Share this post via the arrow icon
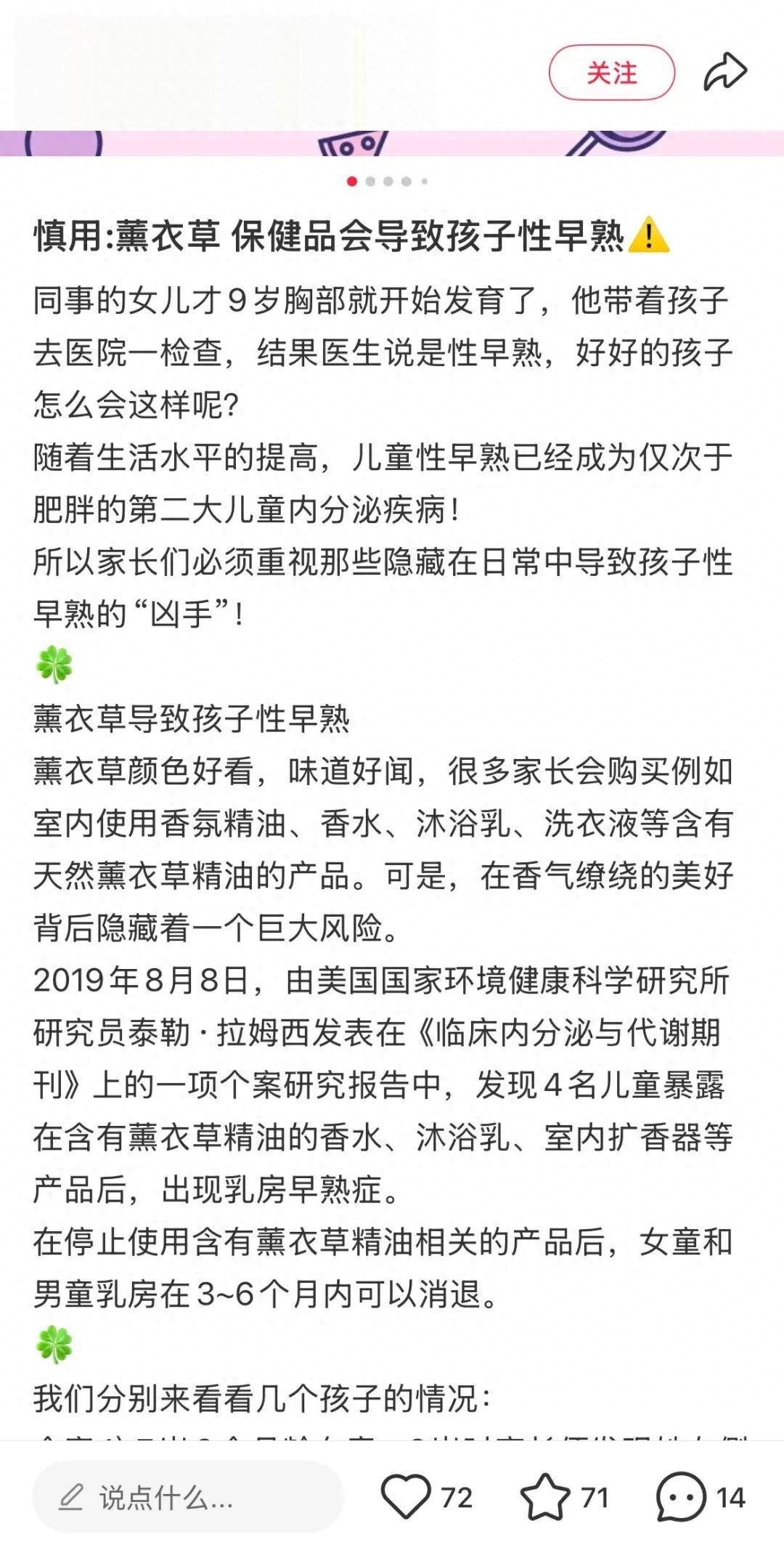Screen dimensions: 784x1545 click(724, 73)
